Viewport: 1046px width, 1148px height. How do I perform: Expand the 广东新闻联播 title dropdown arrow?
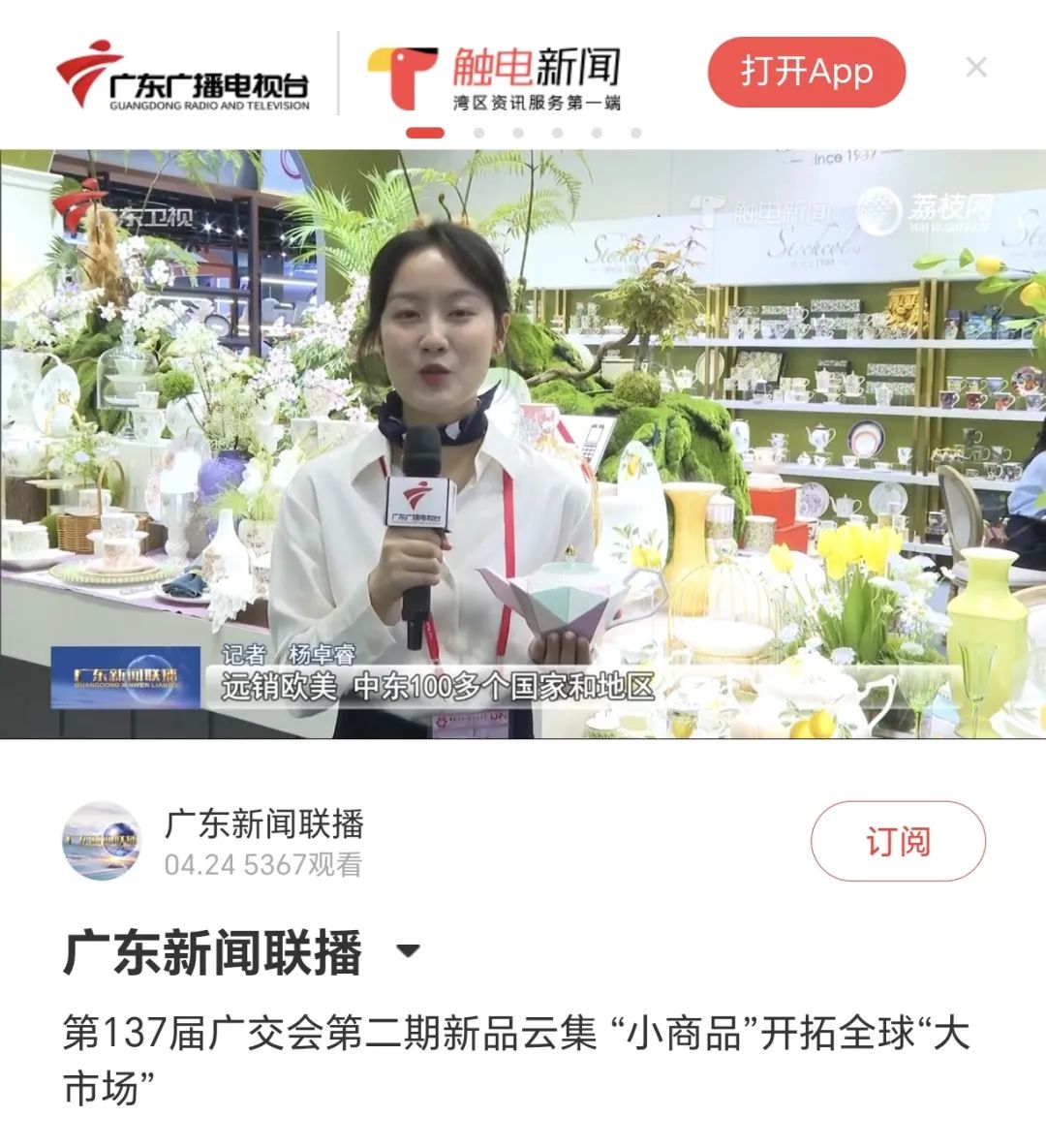pos(409,950)
